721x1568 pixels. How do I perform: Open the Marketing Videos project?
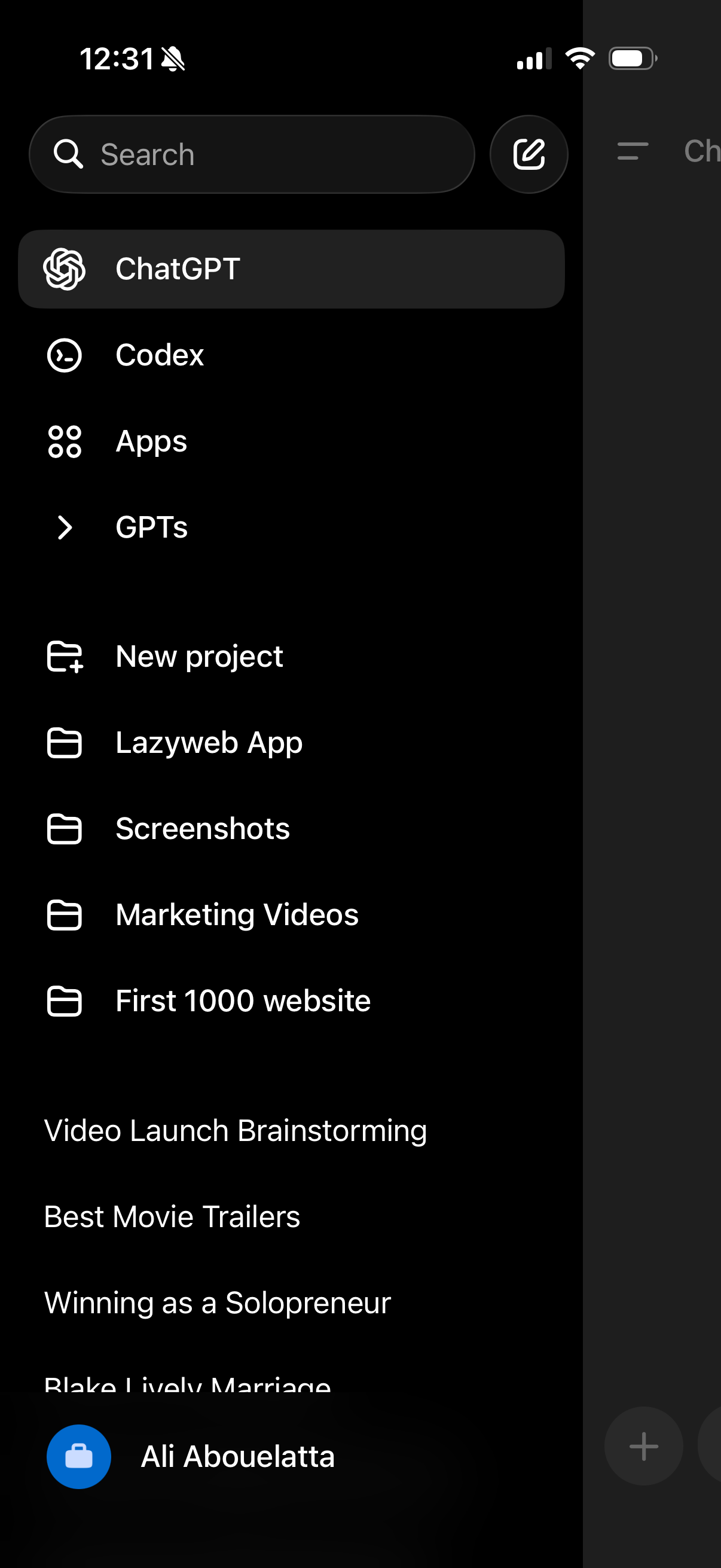click(x=237, y=914)
